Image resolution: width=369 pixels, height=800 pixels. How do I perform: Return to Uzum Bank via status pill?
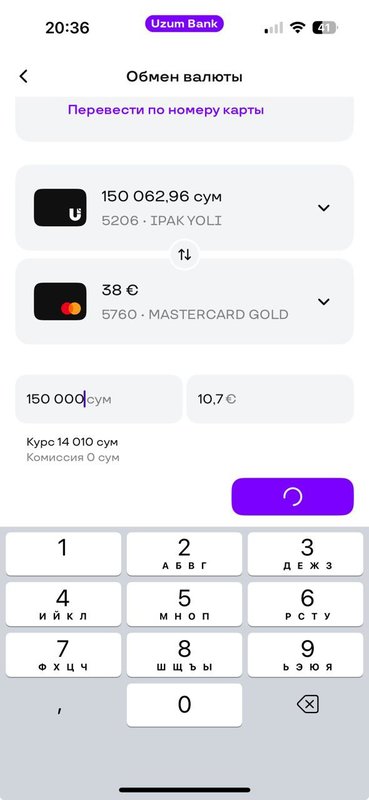click(x=184, y=23)
